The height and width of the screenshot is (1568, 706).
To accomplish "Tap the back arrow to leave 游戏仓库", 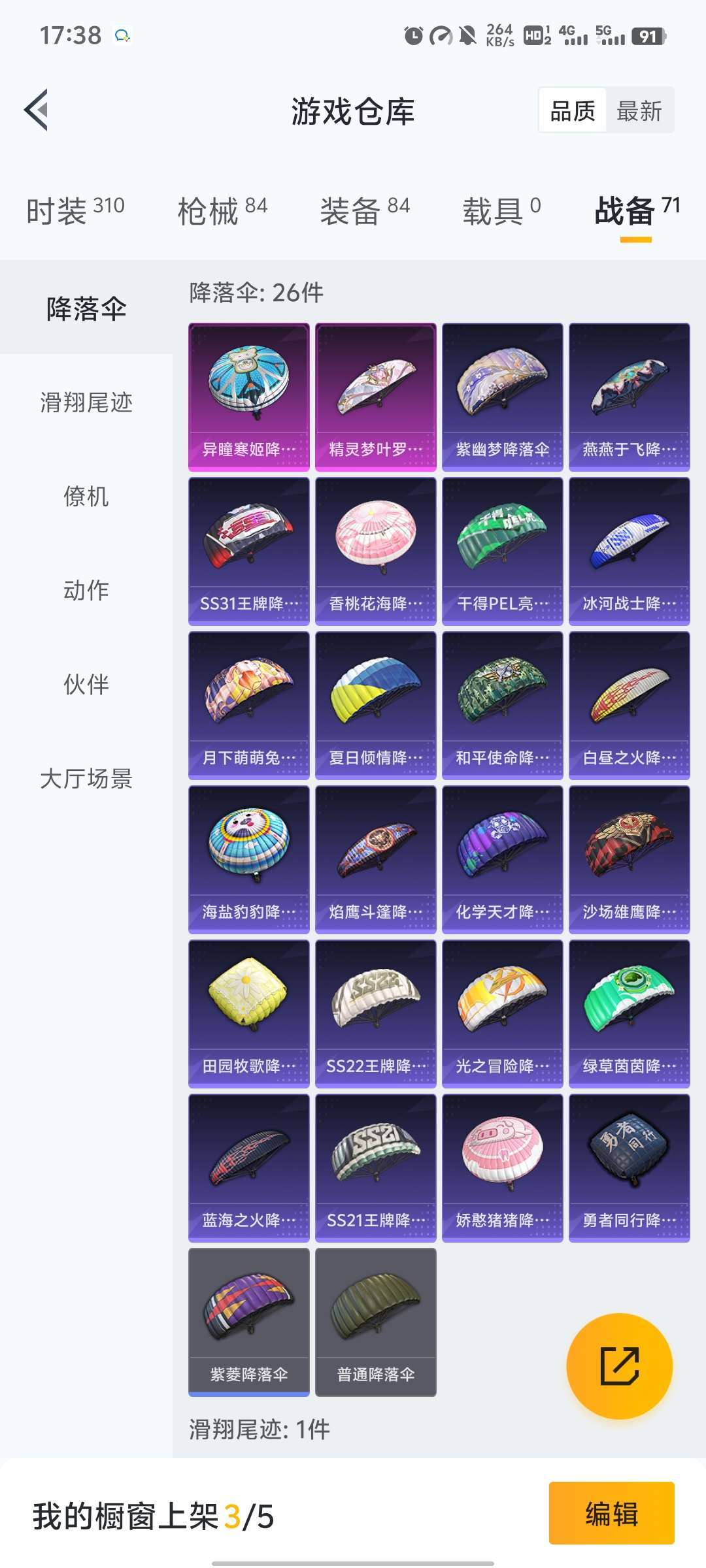I will (37, 110).
